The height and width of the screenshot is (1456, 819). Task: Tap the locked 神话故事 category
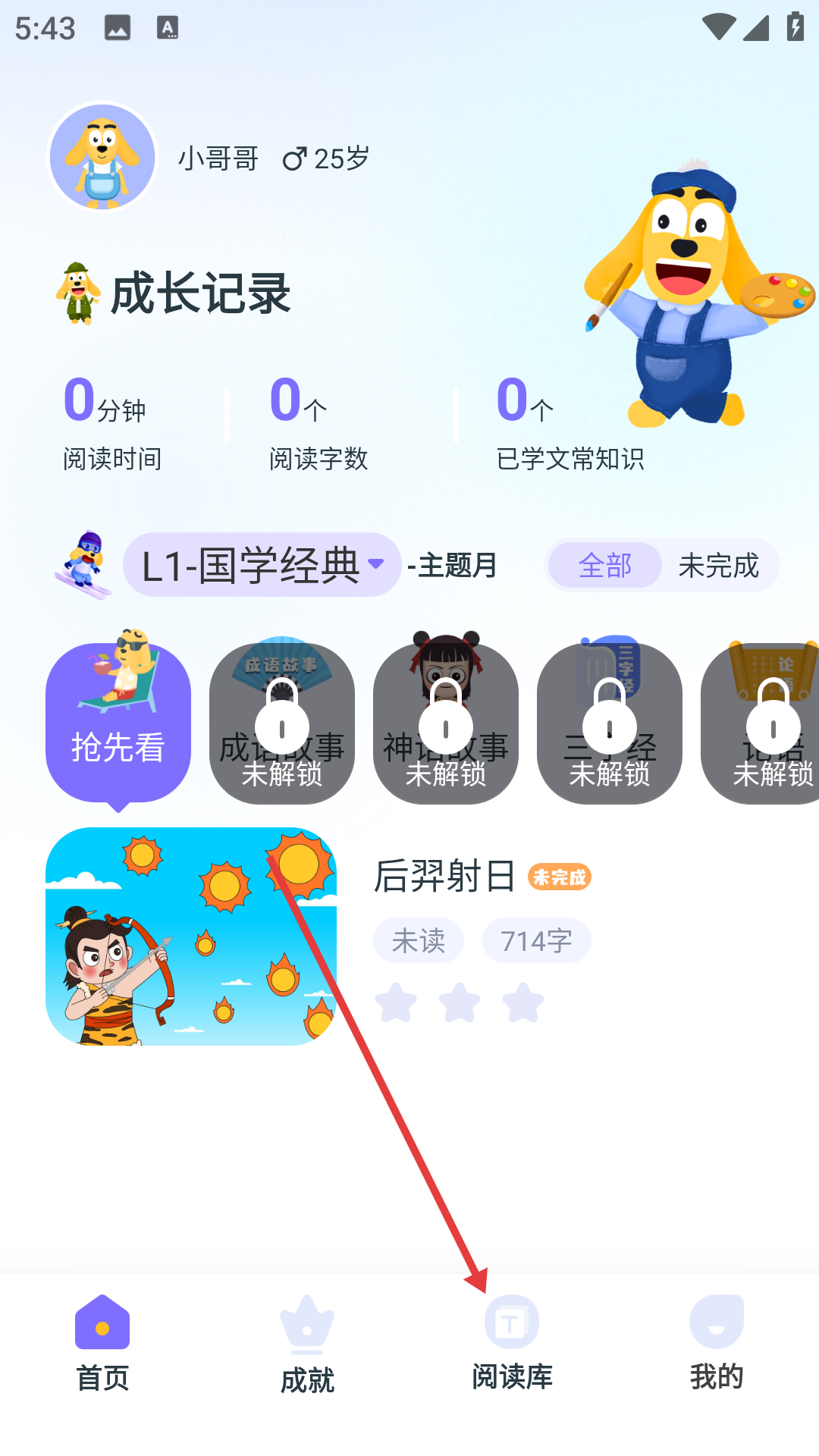446,724
